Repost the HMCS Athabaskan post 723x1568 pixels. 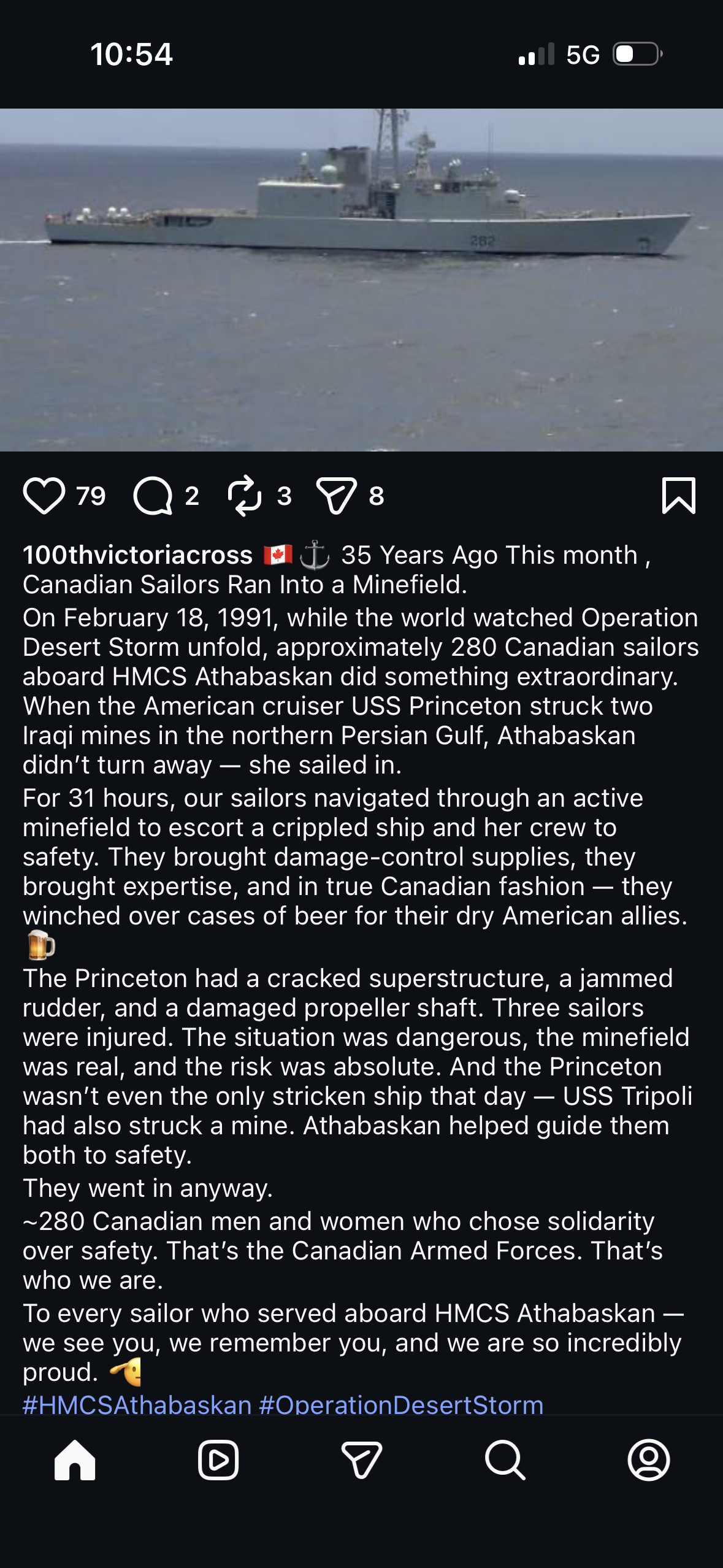[x=245, y=496]
